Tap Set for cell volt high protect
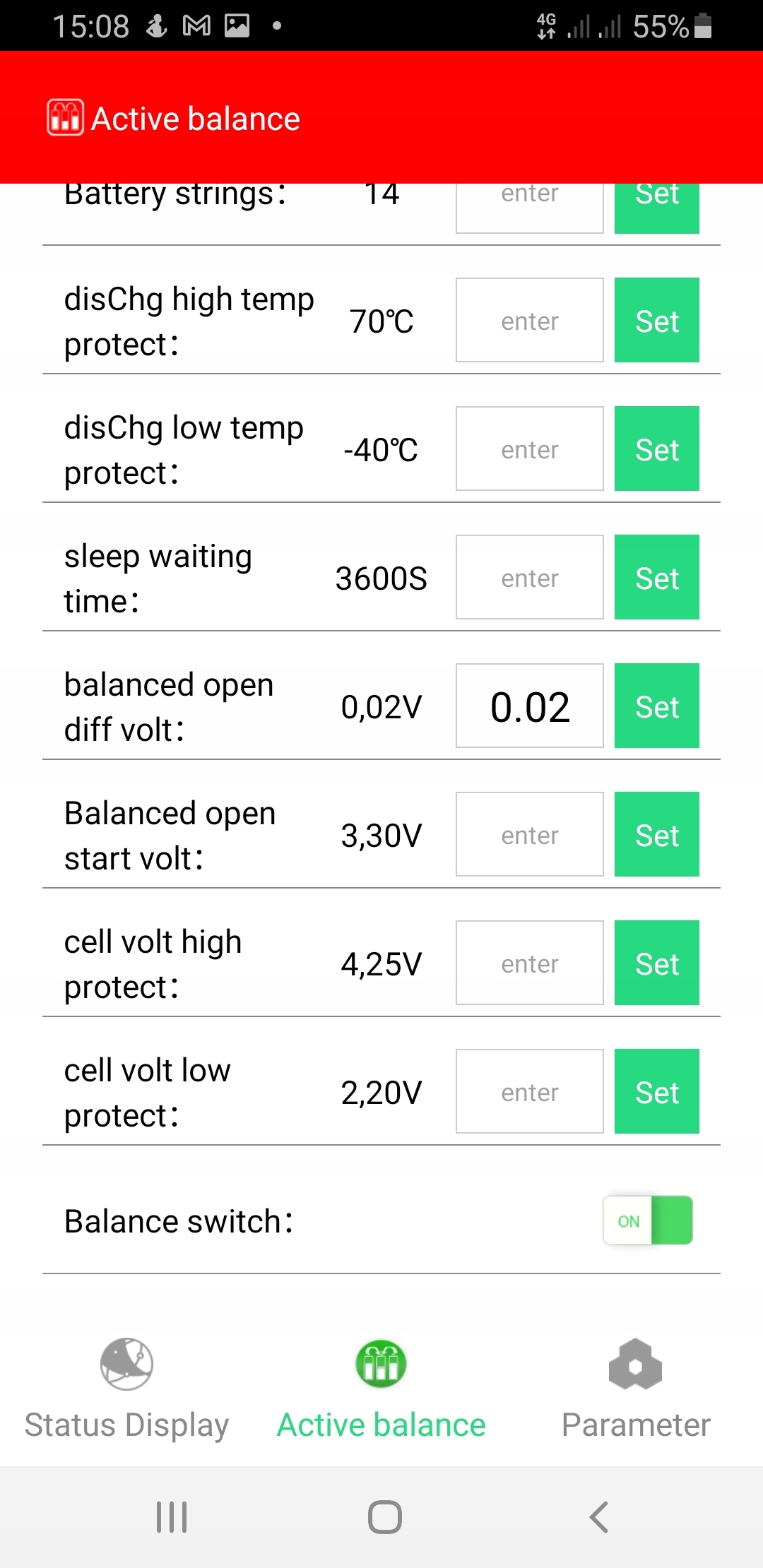763x1568 pixels. tap(656, 963)
